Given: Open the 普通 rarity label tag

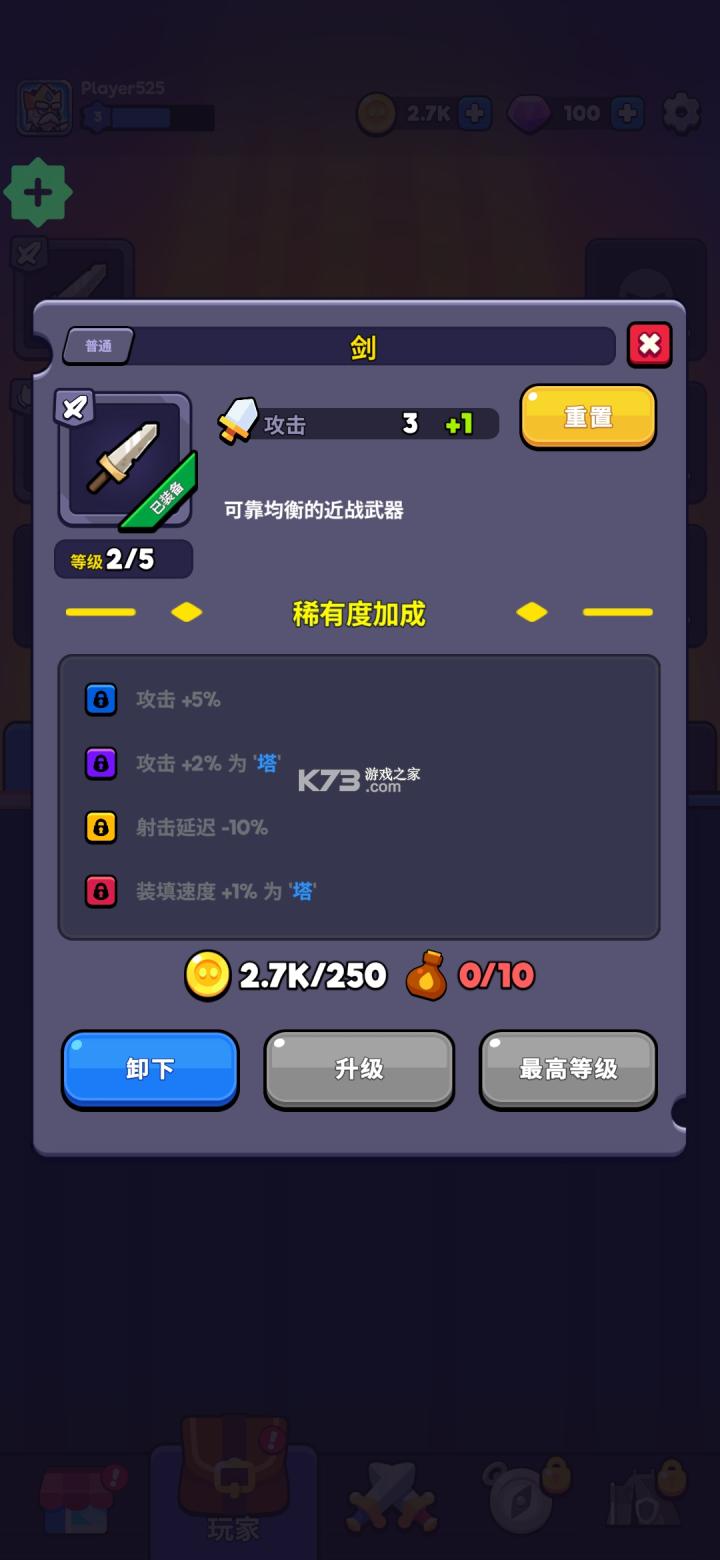Looking at the screenshot, I should pos(97,346).
